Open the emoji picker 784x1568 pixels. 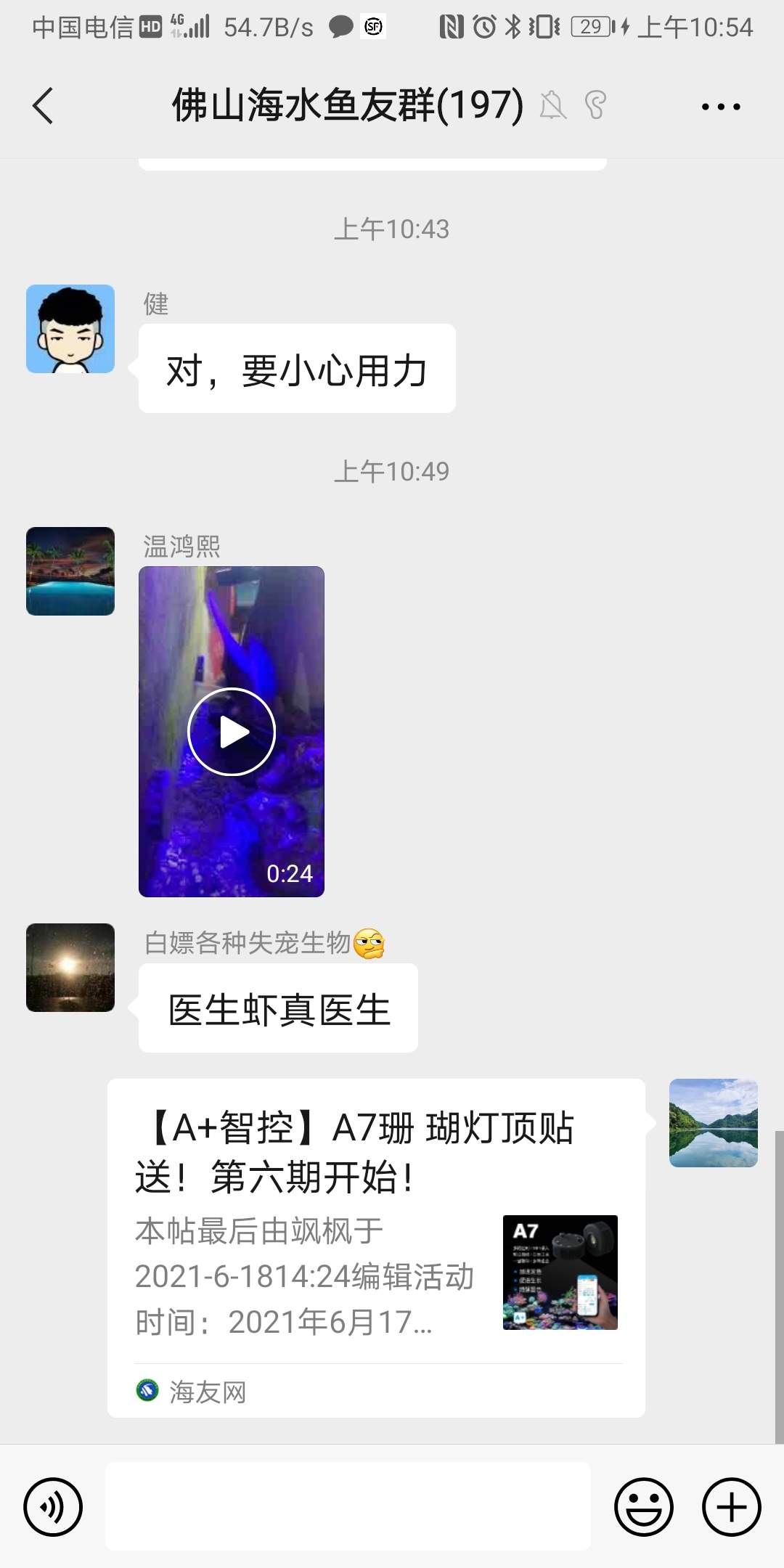tap(643, 1506)
